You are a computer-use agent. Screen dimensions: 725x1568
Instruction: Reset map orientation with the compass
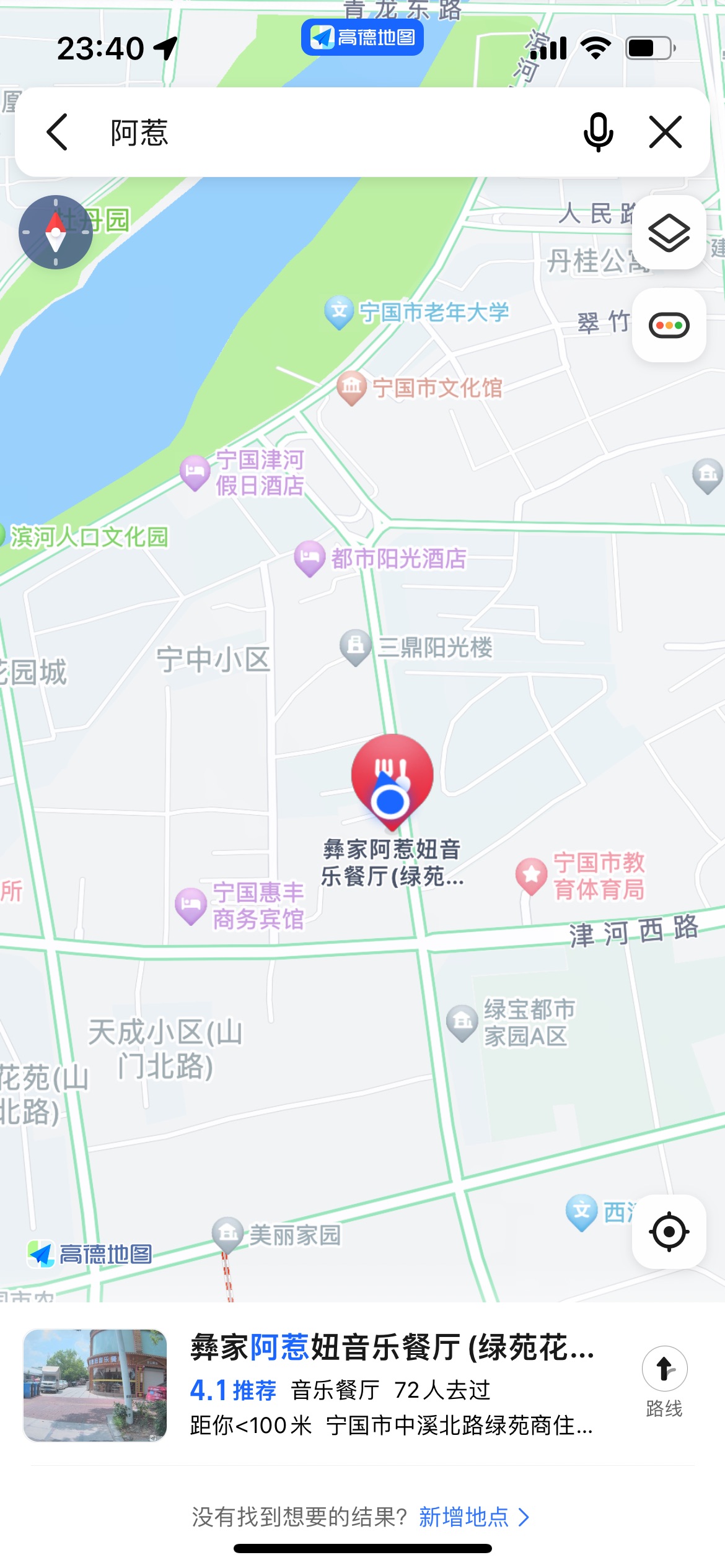tap(56, 232)
